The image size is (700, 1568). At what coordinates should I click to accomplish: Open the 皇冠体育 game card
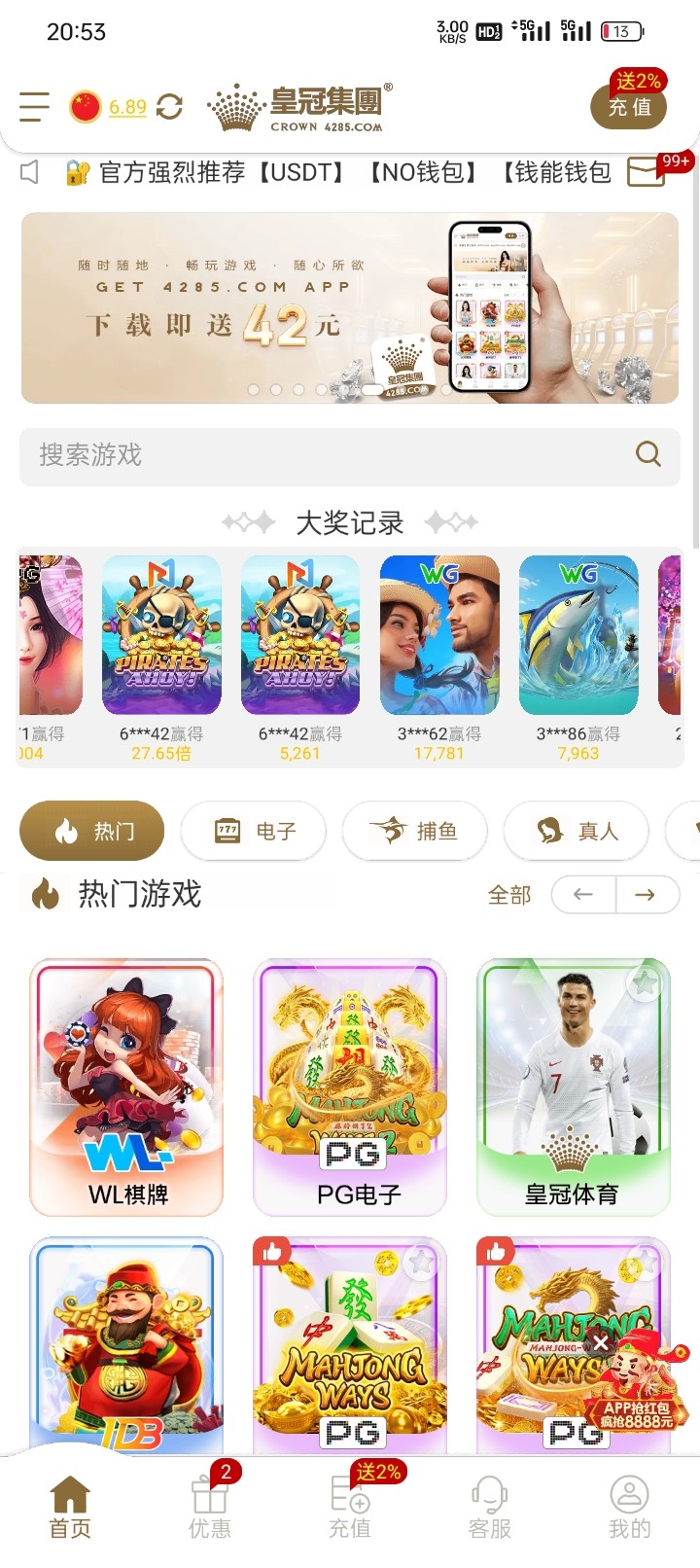[573, 1087]
